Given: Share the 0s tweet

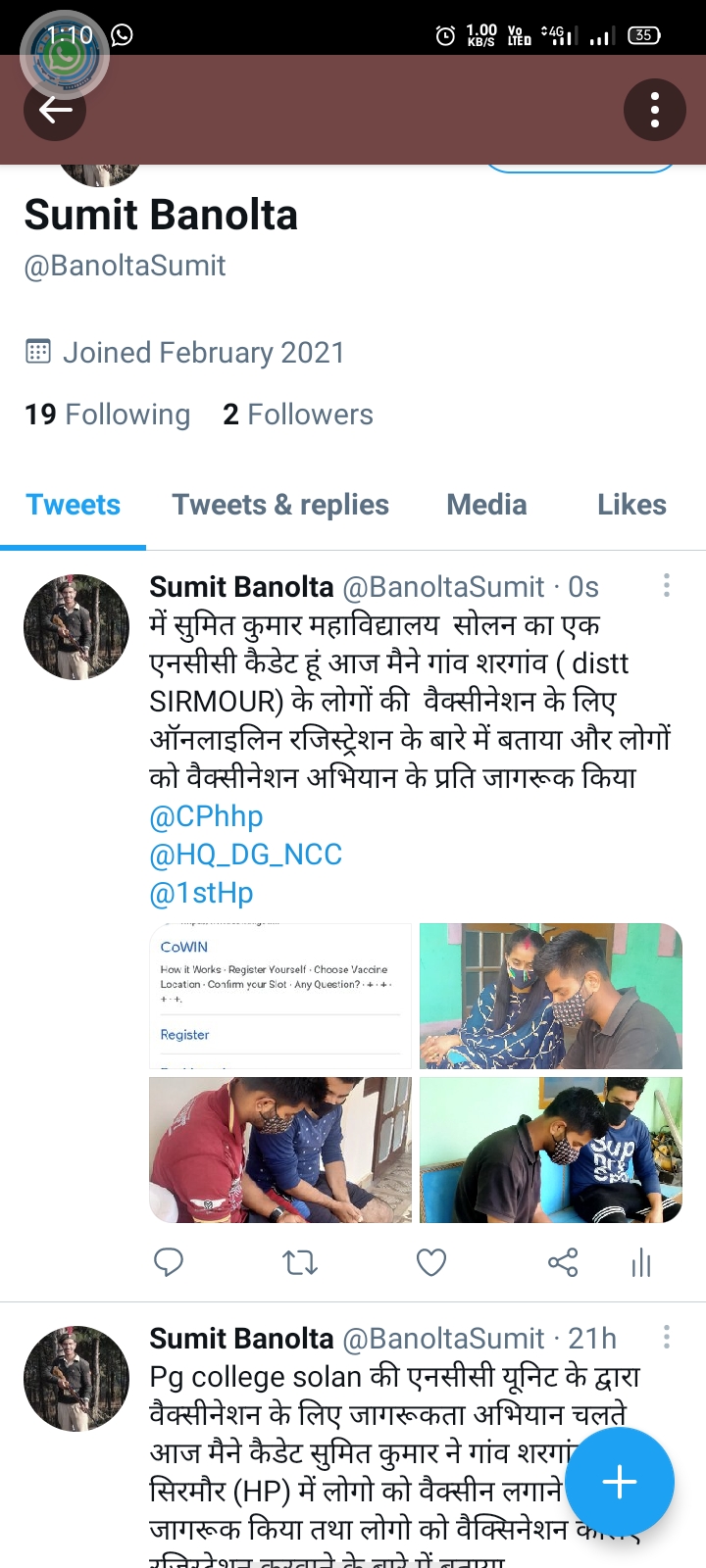Looking at the screenshot, I should (563, 1262).
